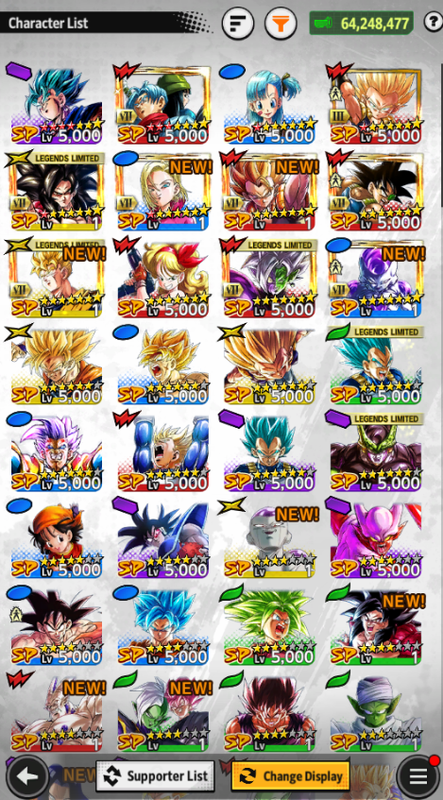Open the NEW Android 18 card
The image size is (443, 800).
pos(163,191)
